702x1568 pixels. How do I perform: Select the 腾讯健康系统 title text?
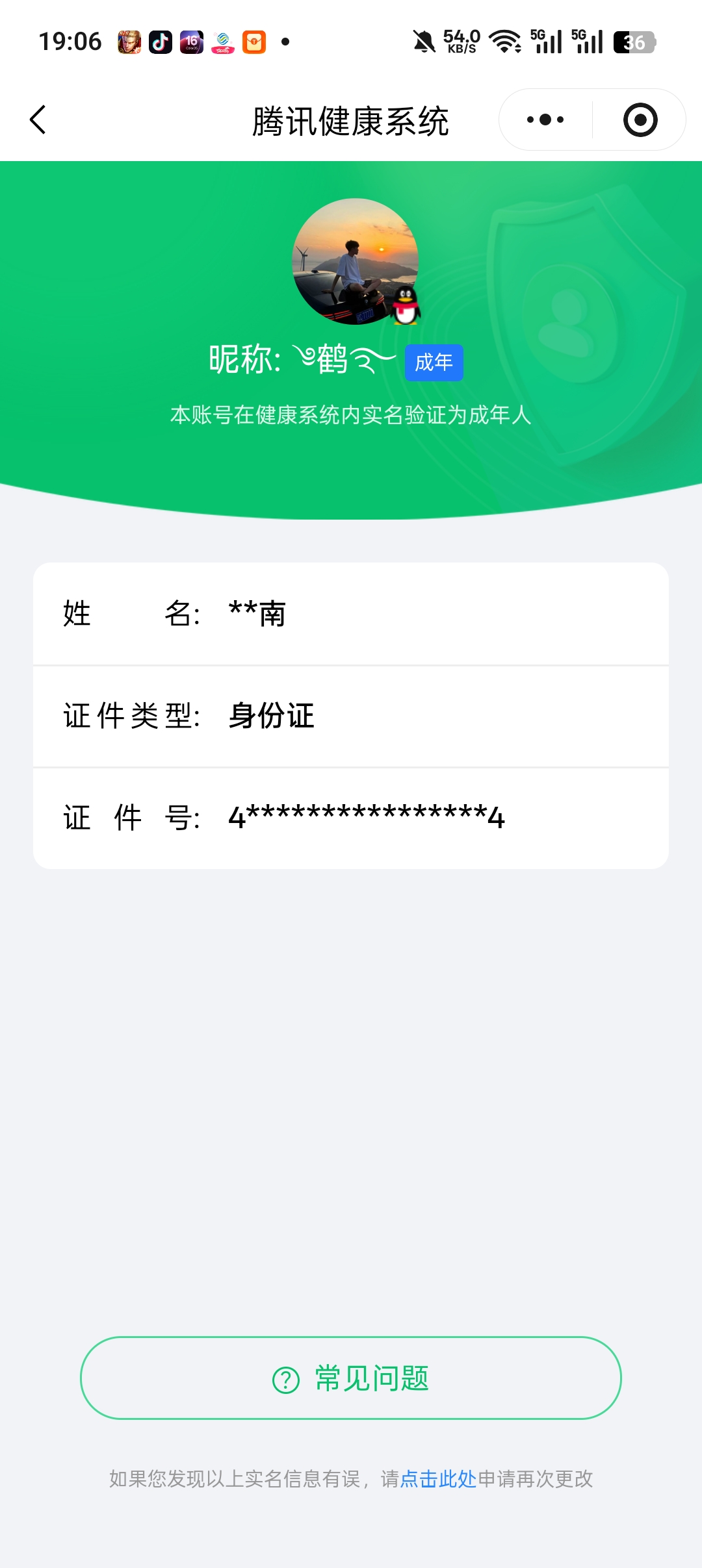[x=351, y=120]
